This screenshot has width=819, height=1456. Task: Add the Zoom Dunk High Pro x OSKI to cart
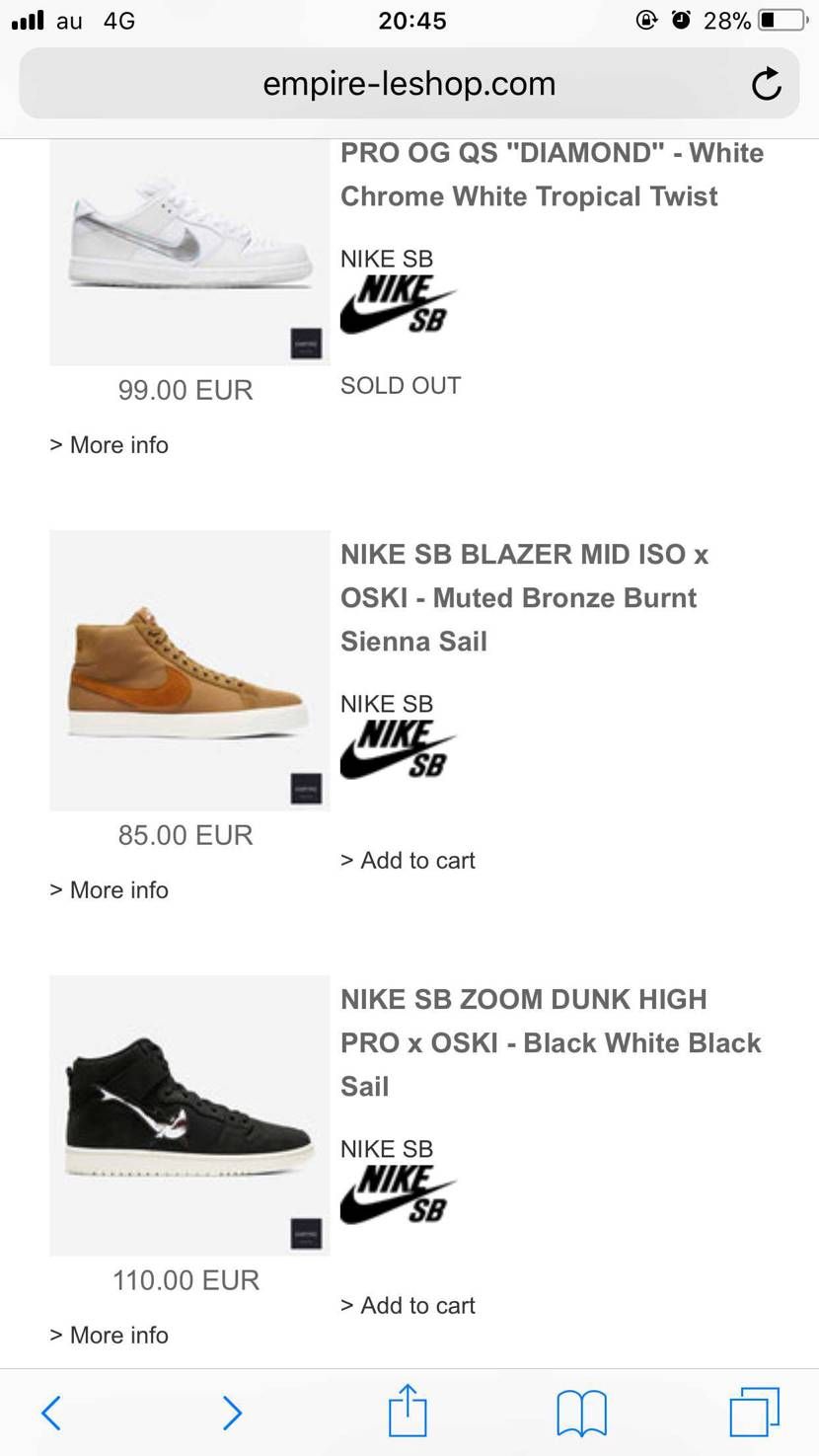[408, 1306]
